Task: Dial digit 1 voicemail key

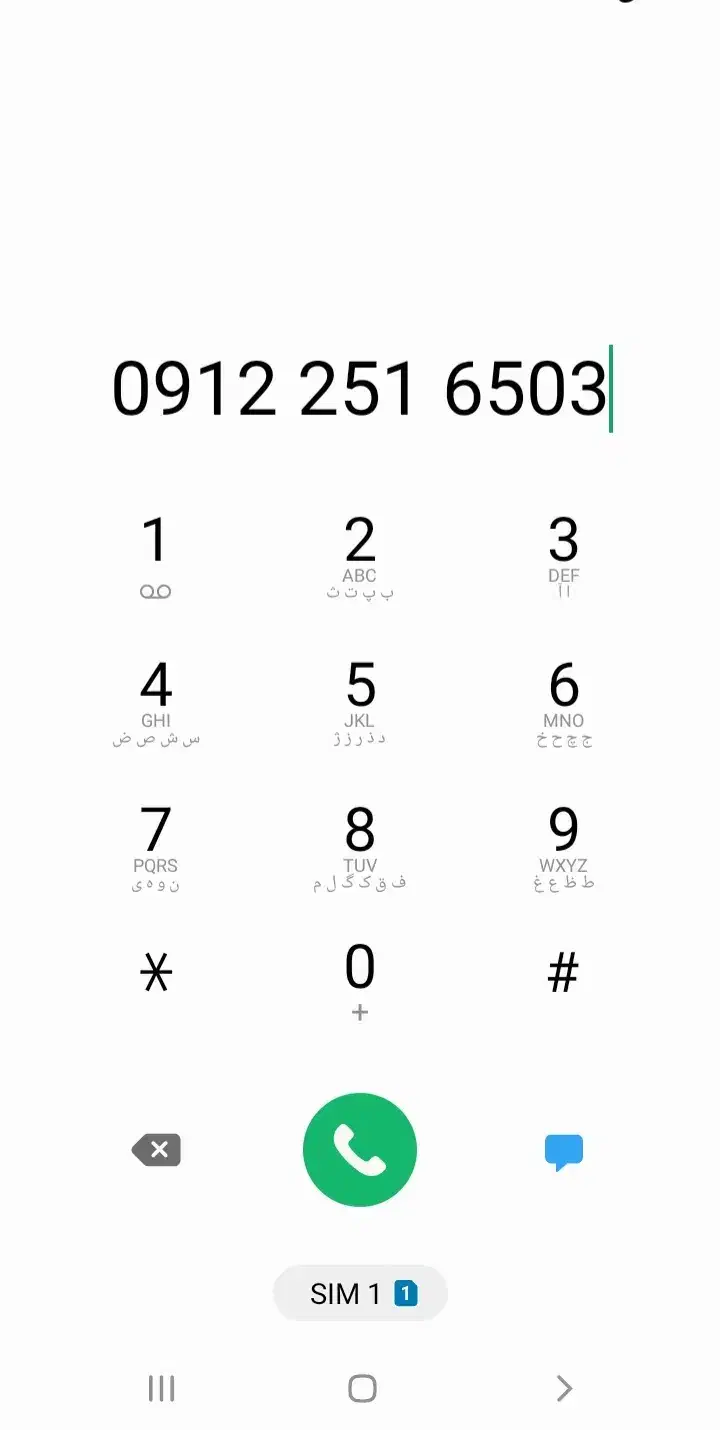Action: pyautogui.click(x=156, y=557)
